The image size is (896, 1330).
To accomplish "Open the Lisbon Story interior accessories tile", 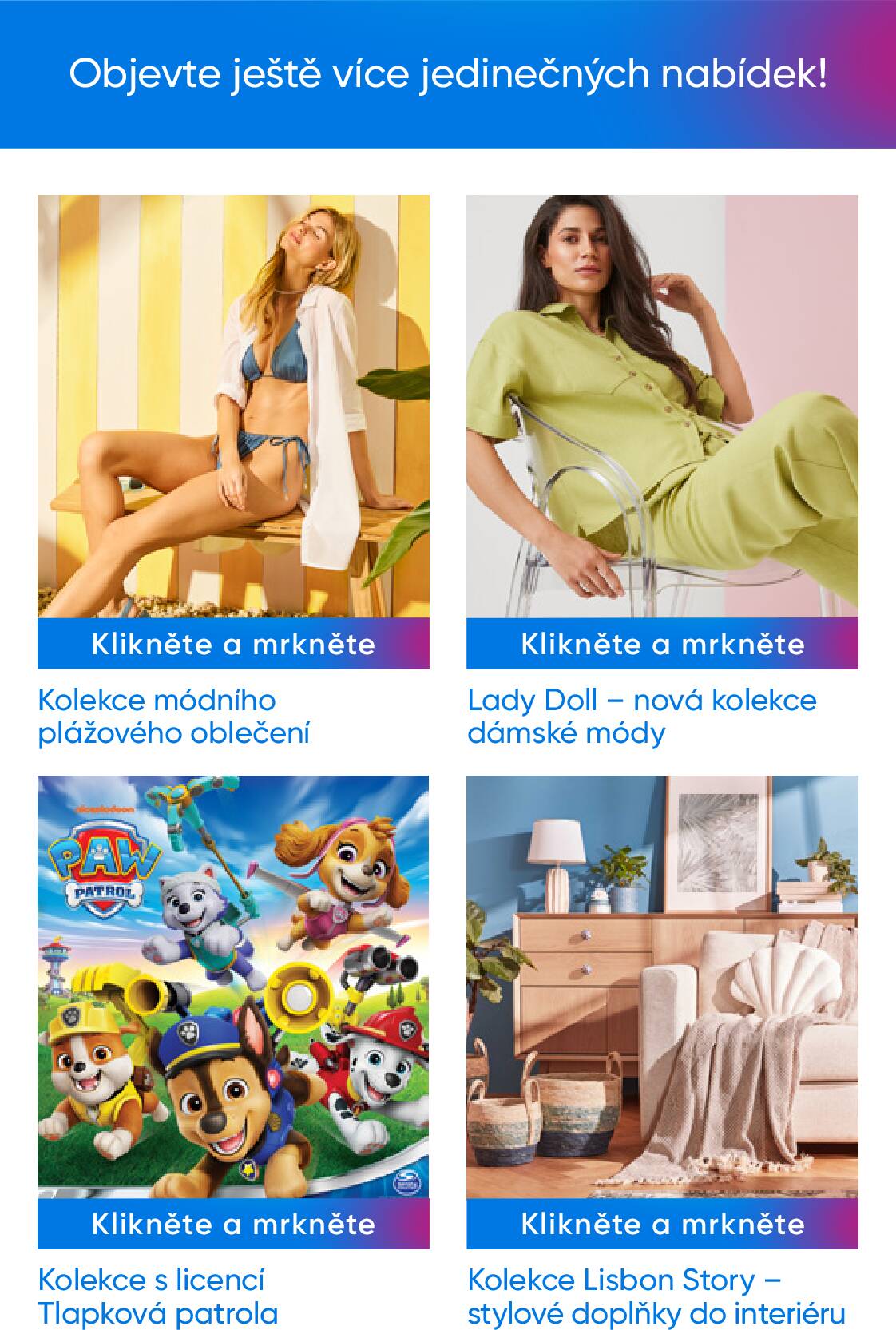I will tap(662, 987).
